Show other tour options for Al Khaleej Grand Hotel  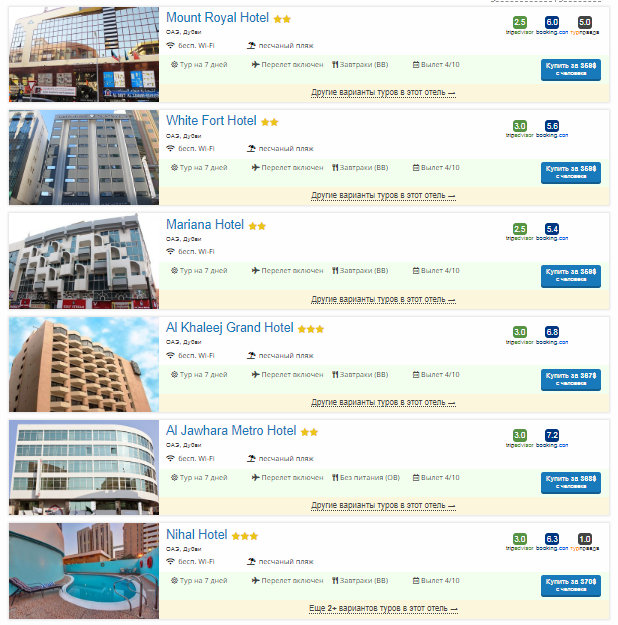(383, 402)
